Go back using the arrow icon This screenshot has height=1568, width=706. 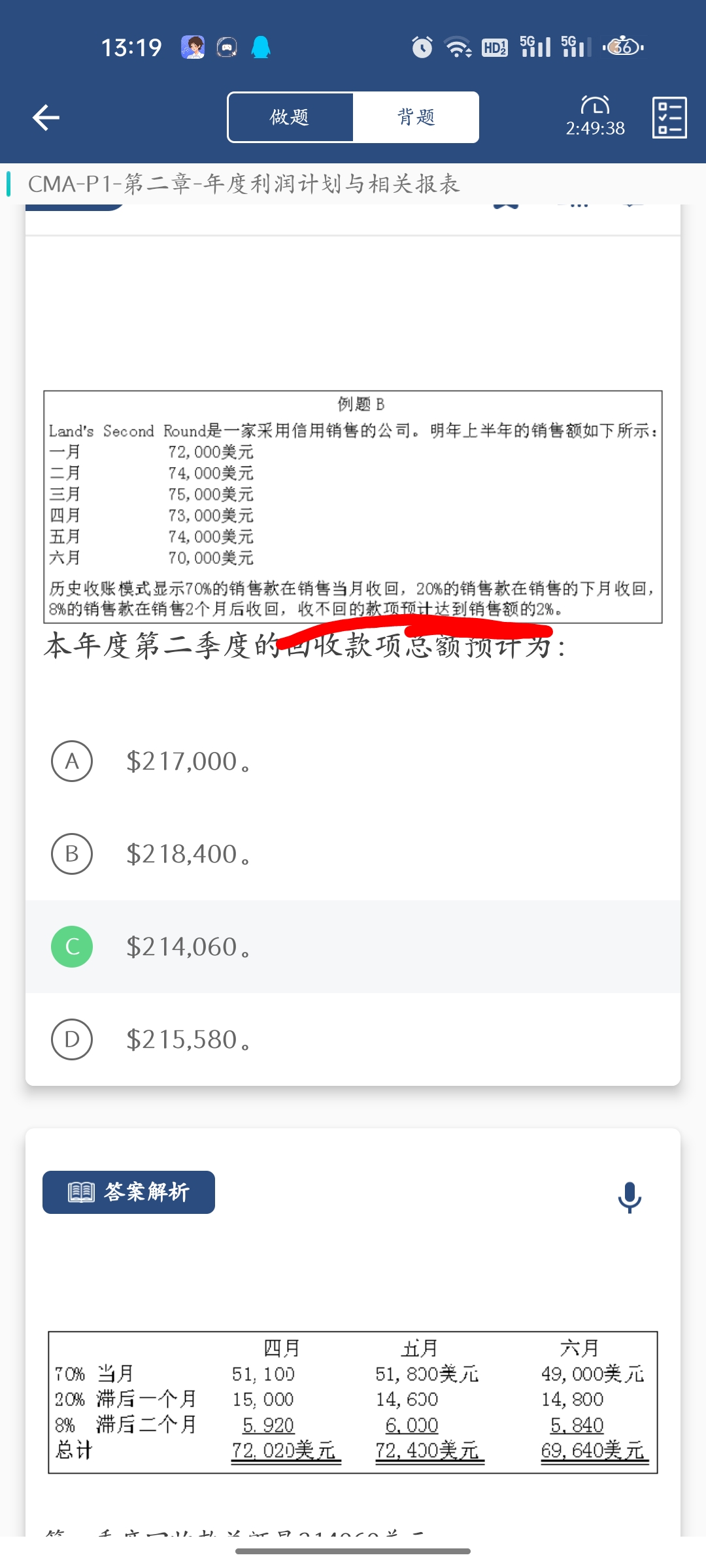tap(46, 118)
